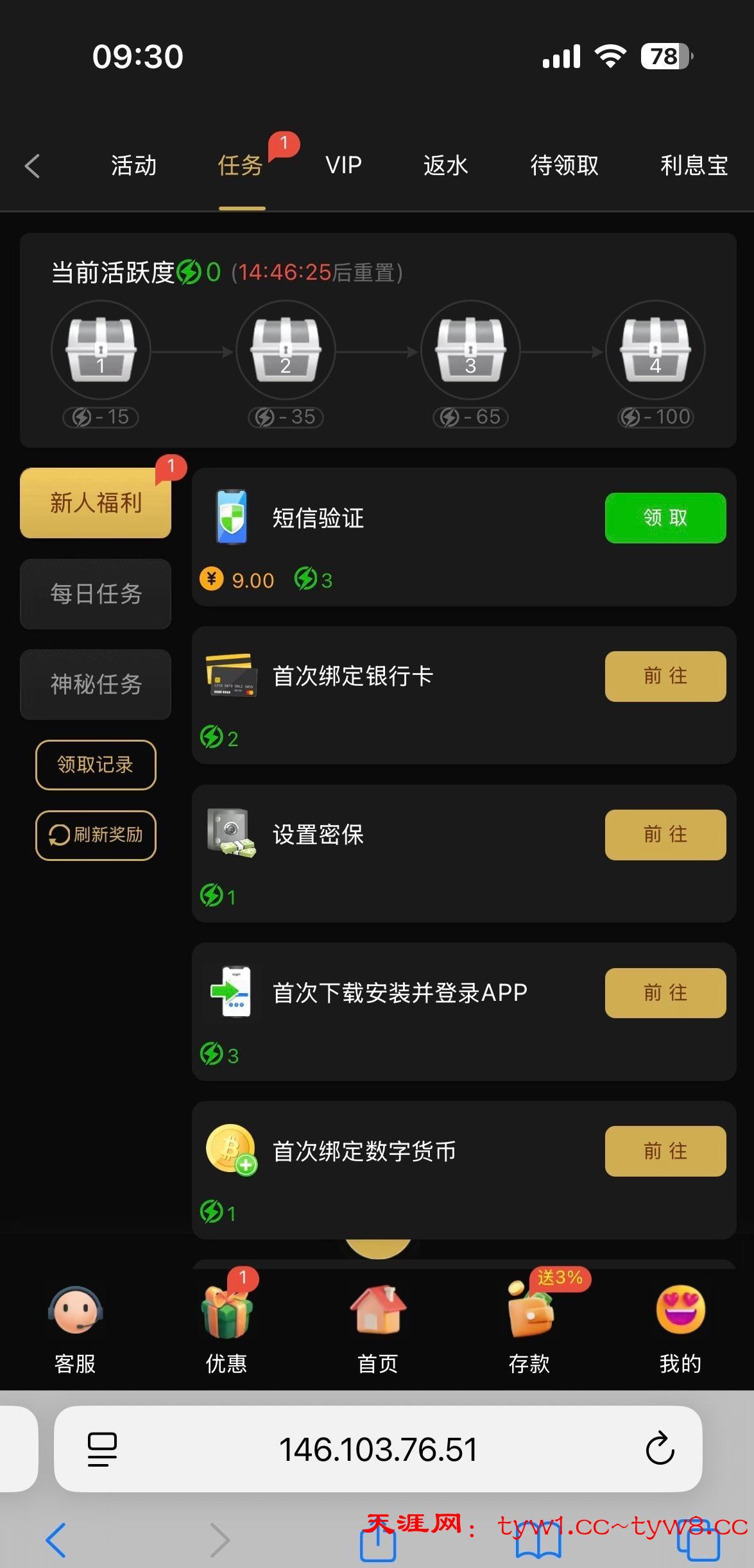The width and height of the screenshot is (754, 1568).
Task: Tap 前往 for 首次绑定数字货币
Action: point(665,1151)
